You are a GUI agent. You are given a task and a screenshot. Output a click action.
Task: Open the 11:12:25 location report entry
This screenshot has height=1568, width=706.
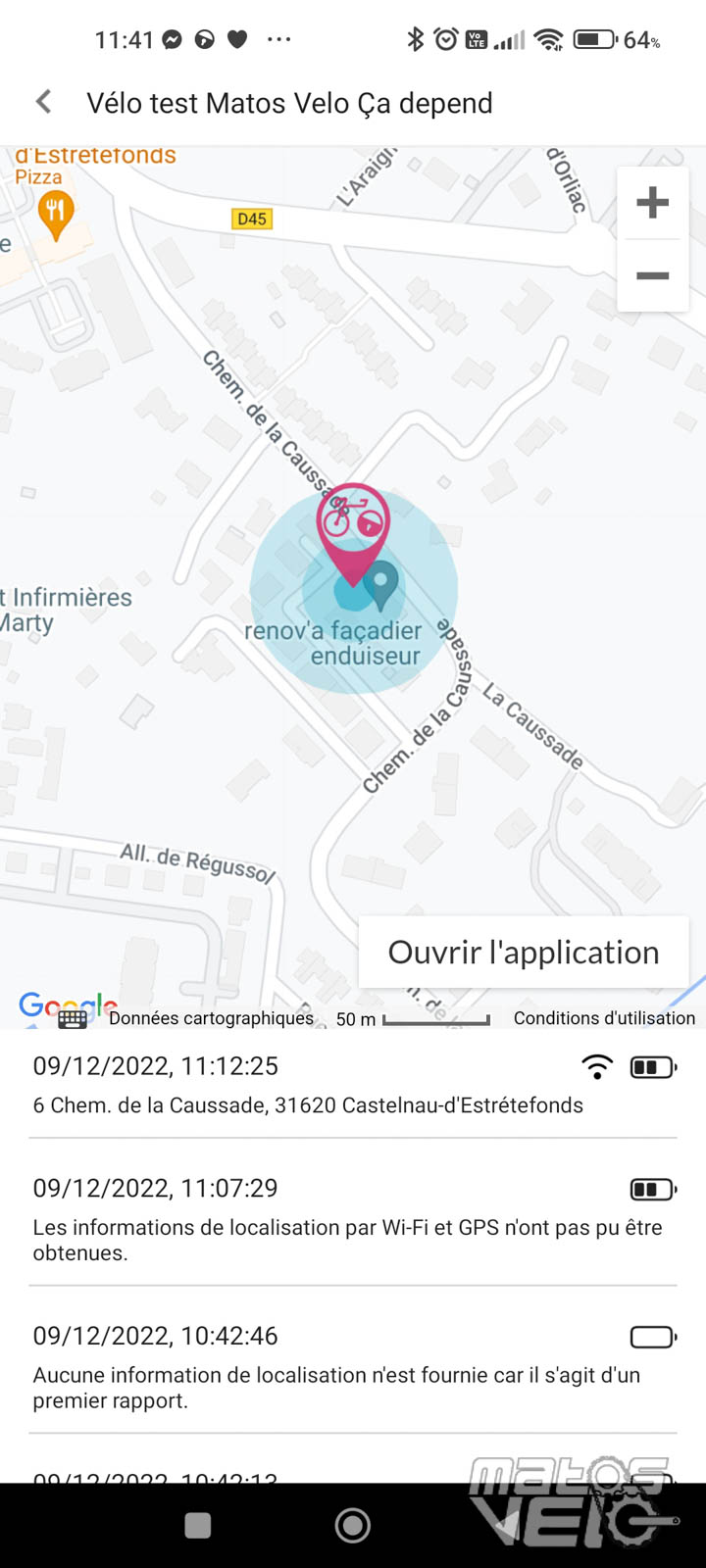(353, 1085)
